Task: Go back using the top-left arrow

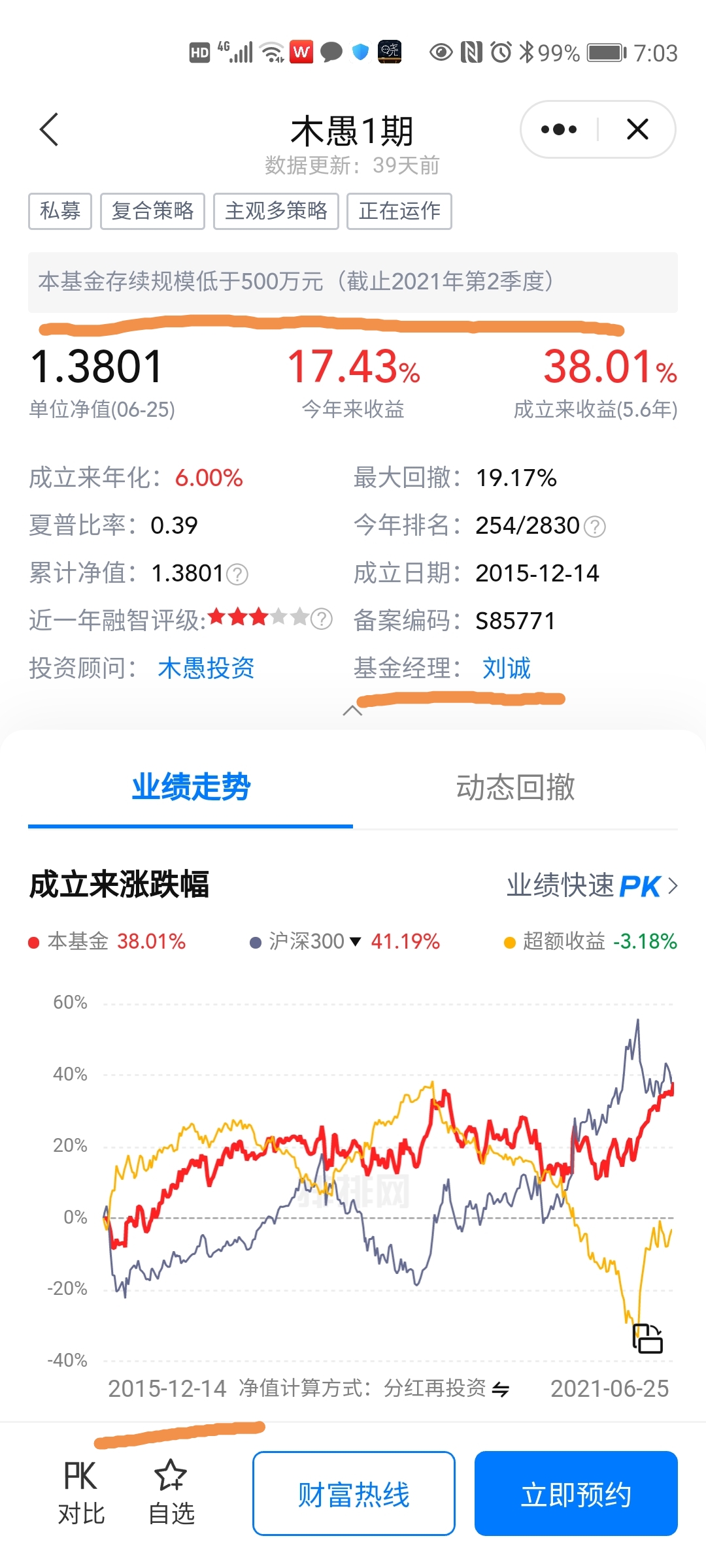Action: 50,129
